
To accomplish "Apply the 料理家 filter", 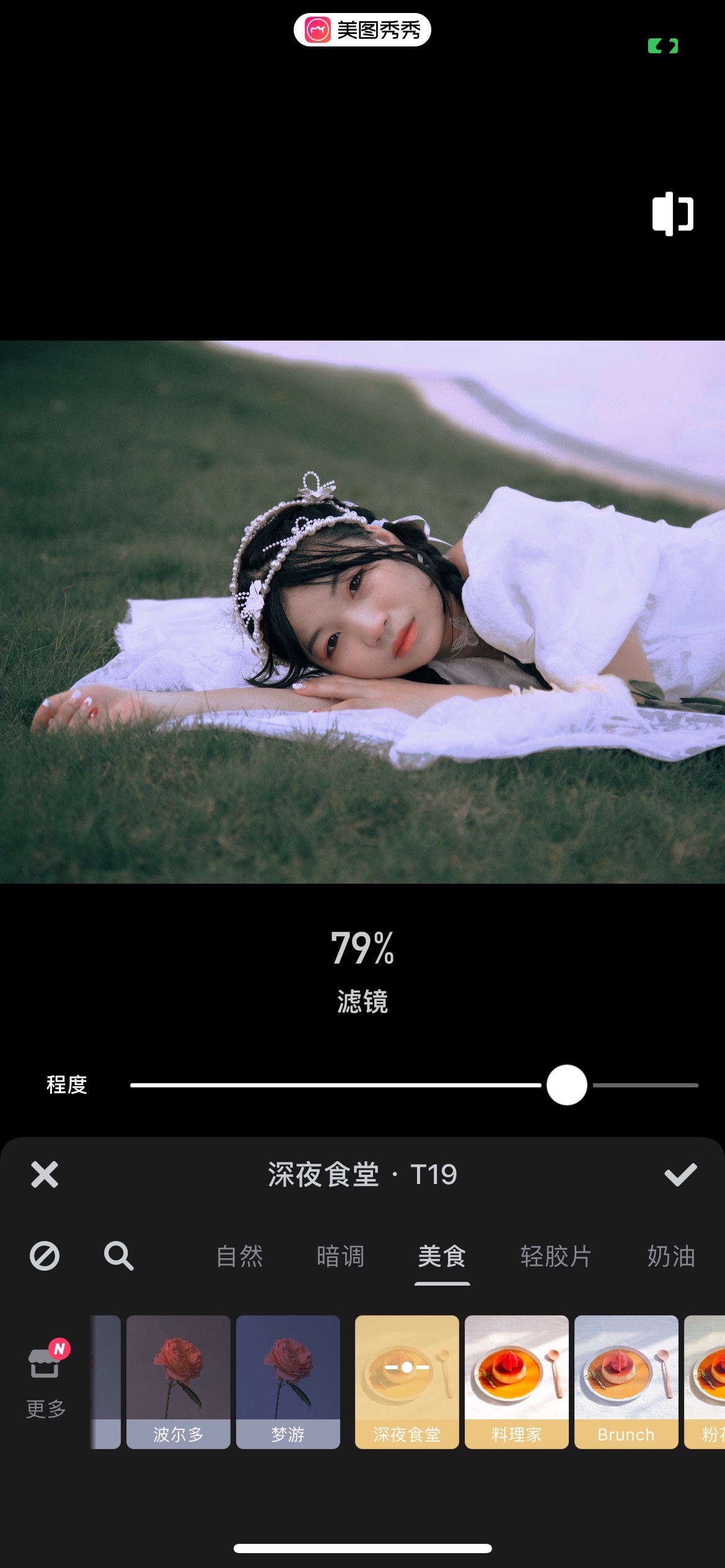I will [x=516, y=1381].
